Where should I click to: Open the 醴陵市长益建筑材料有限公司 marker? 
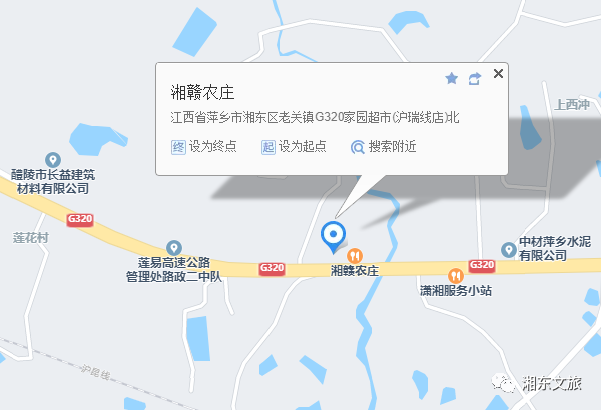(x=53, y=160)
